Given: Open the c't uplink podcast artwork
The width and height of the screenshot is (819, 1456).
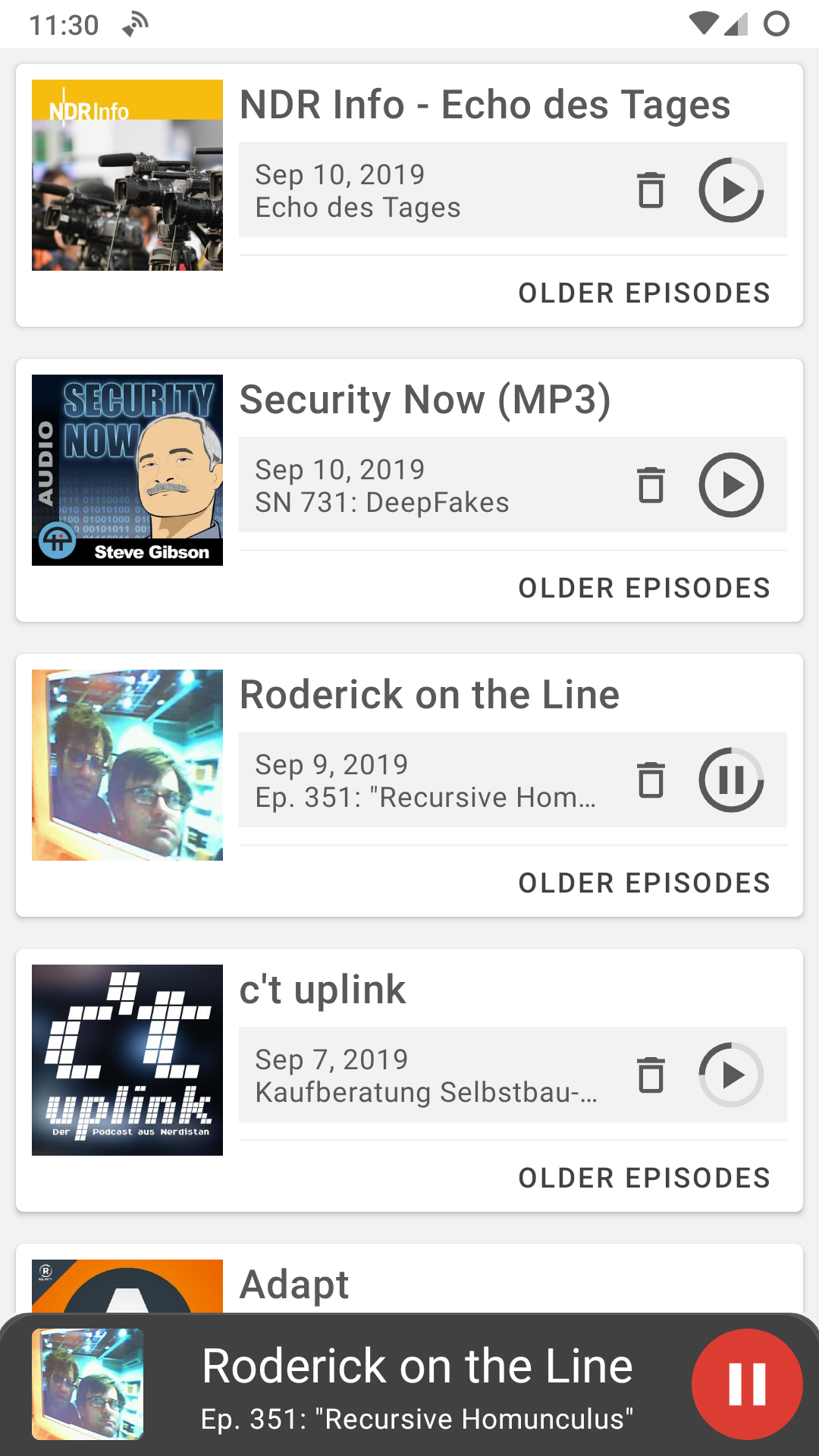Looking at the screenshot, I should [x=127, y=1060].
